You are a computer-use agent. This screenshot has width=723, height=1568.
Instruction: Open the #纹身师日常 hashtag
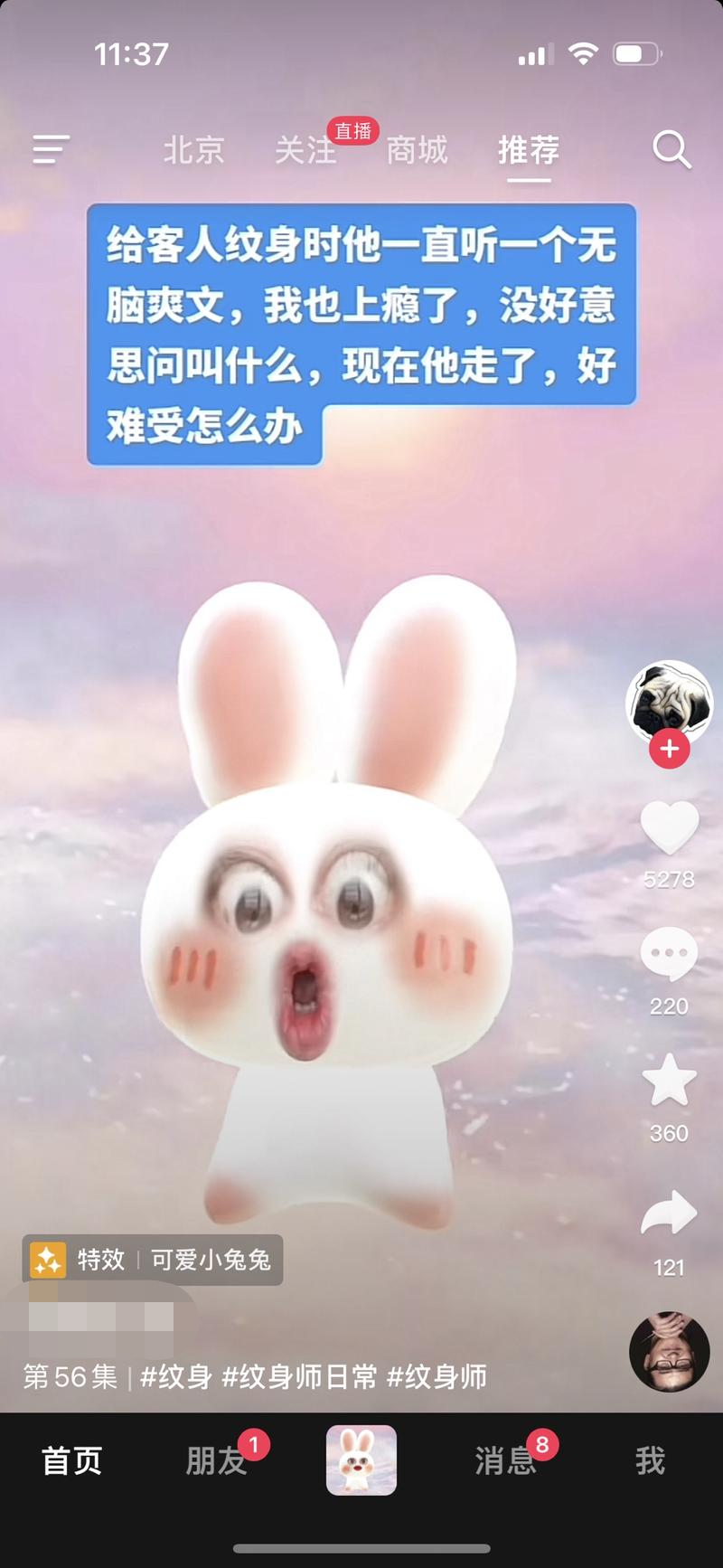(299, 1377)
